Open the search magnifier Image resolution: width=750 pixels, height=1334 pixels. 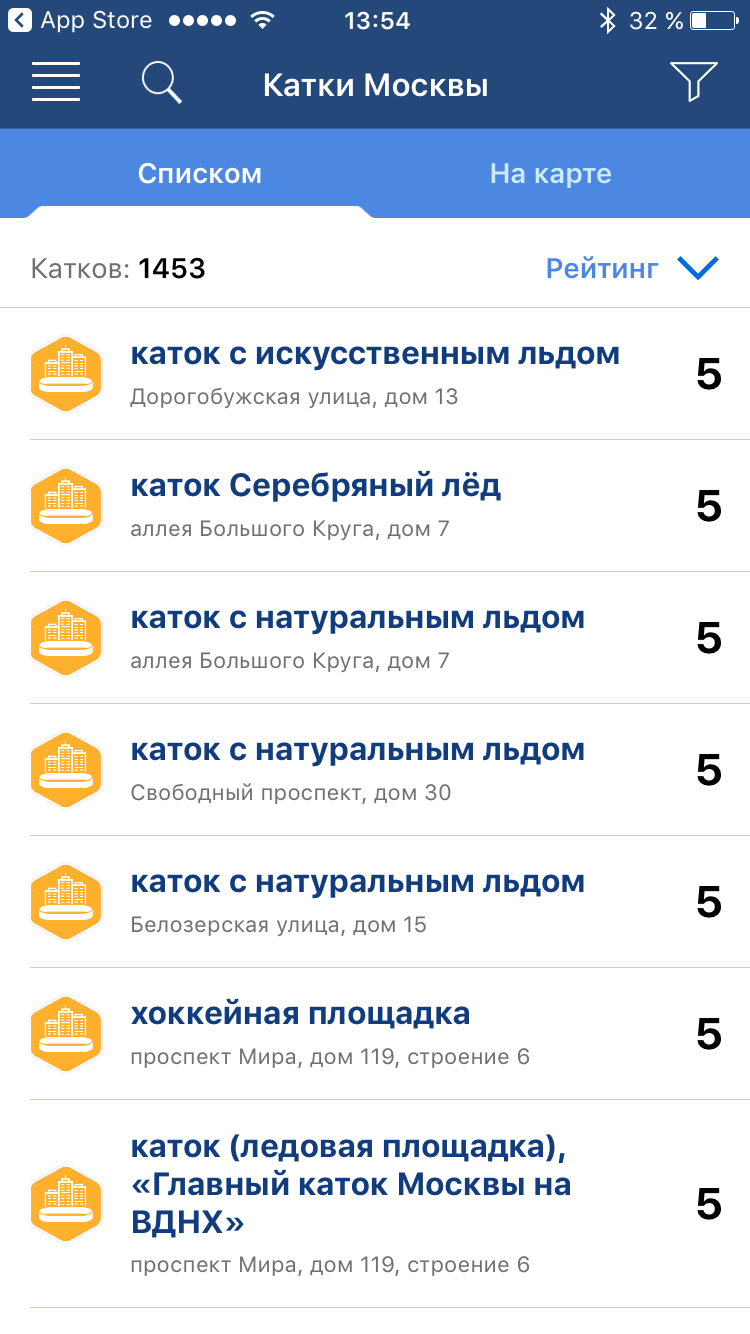click(x=161, y=82)
